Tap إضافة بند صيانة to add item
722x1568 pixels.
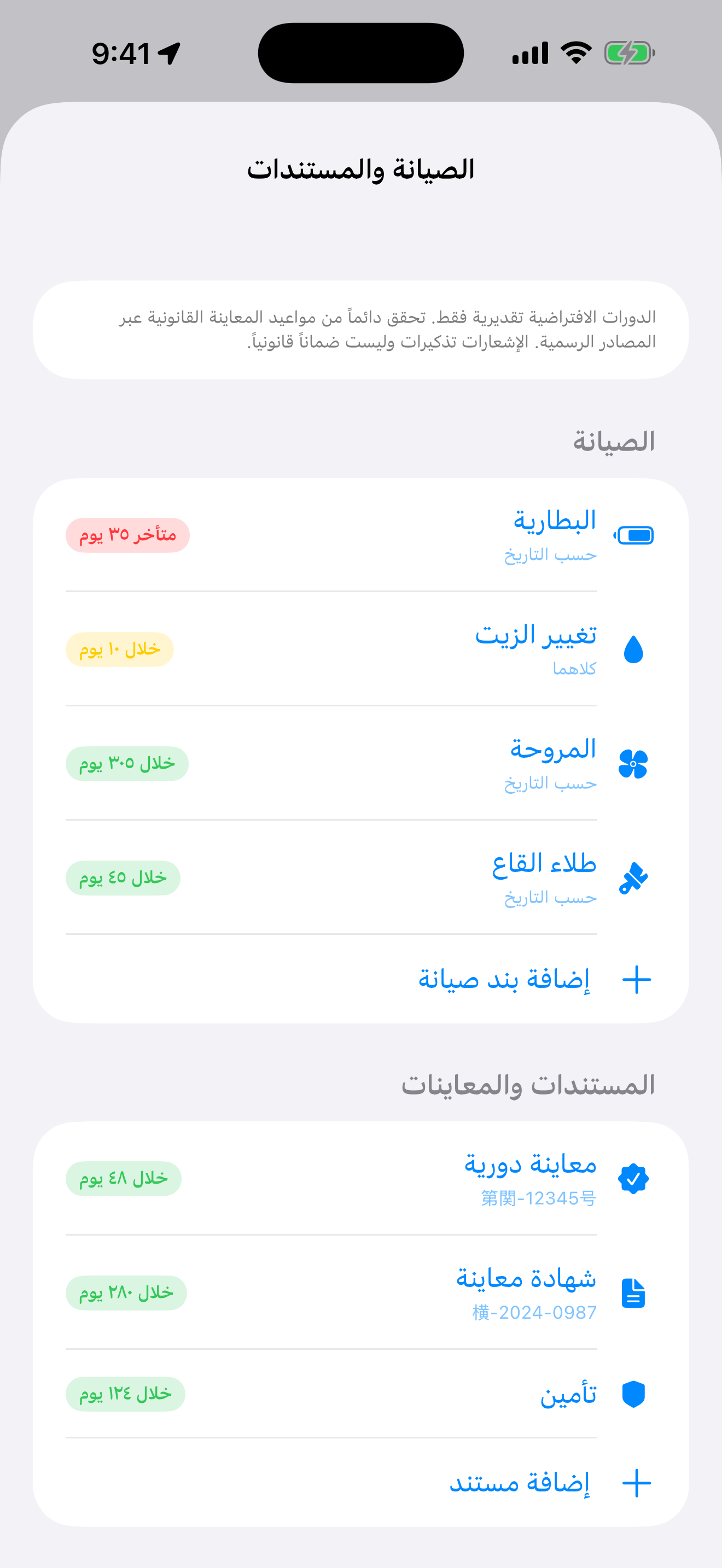coord(361,979)
